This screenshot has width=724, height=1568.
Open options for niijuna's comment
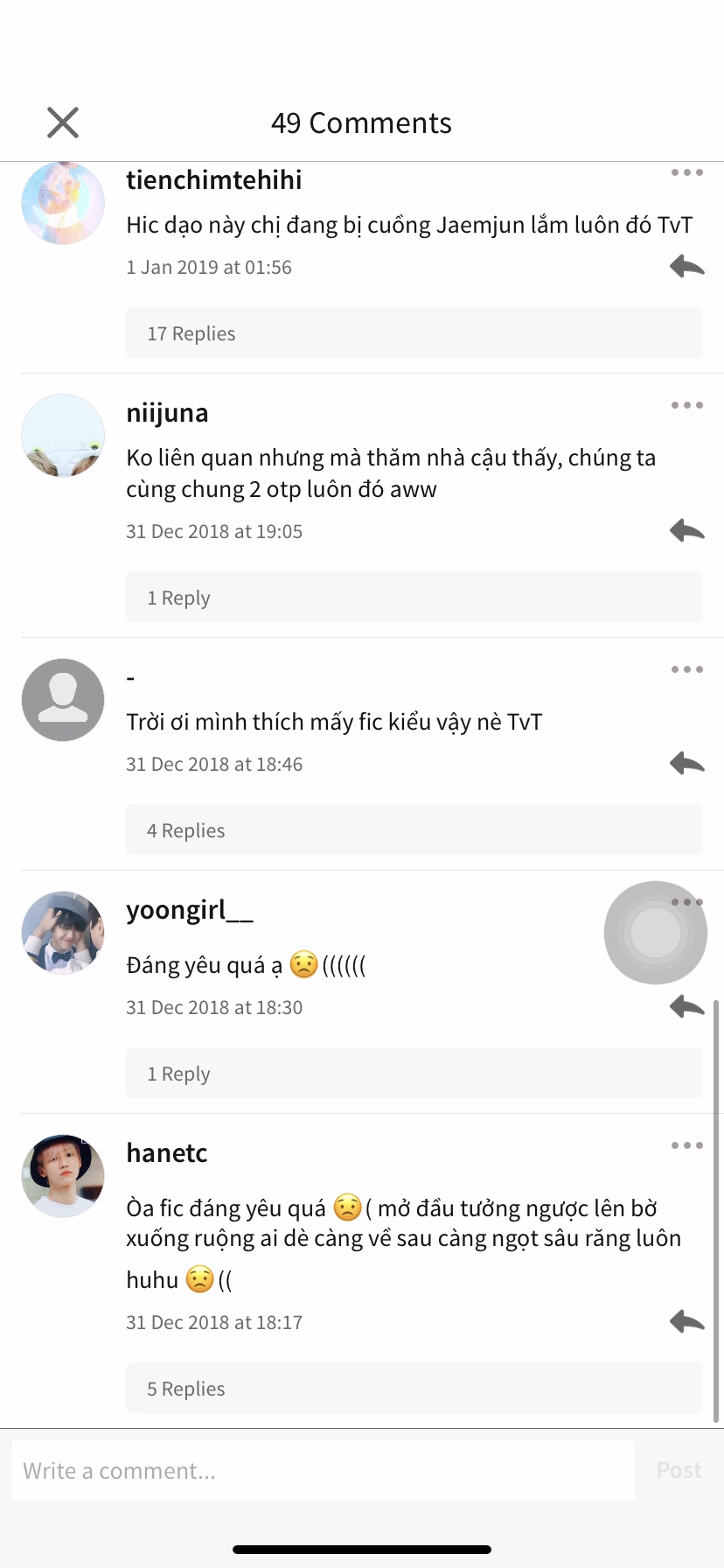686,405
